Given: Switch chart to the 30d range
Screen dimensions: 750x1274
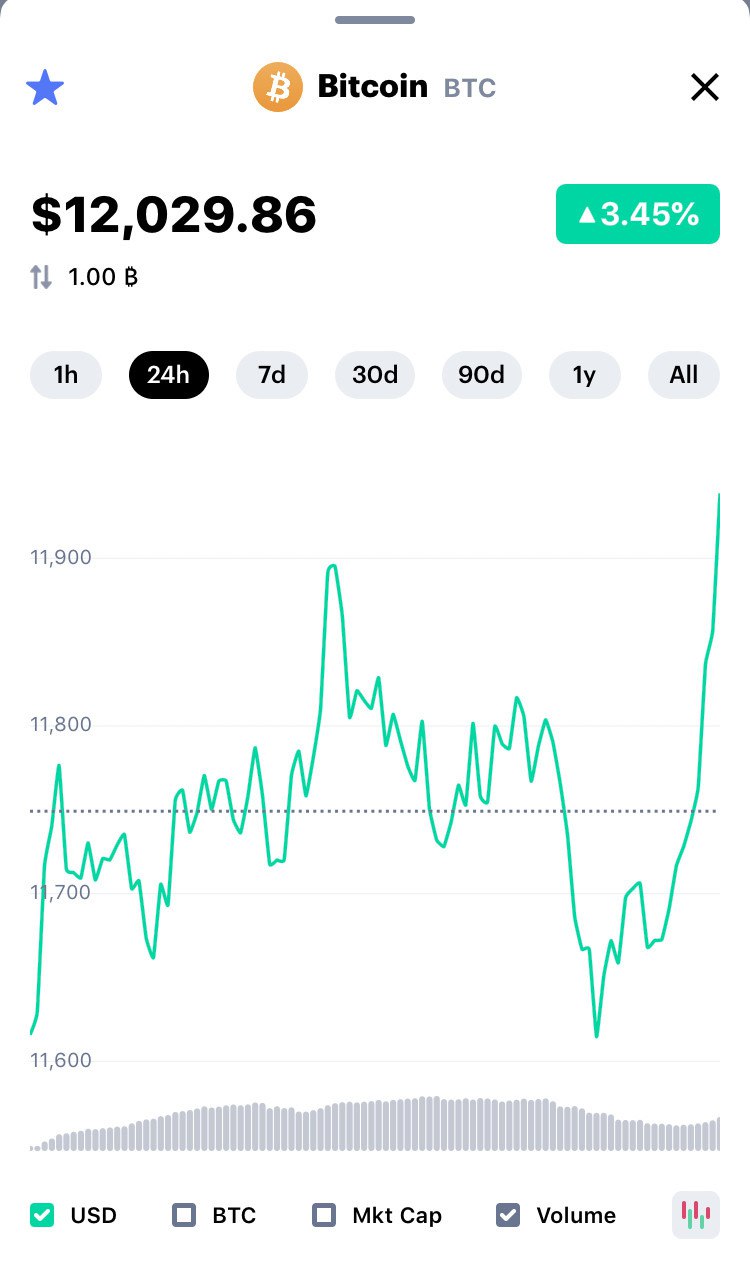Looking at the screenshot, I should click(375, 375).
